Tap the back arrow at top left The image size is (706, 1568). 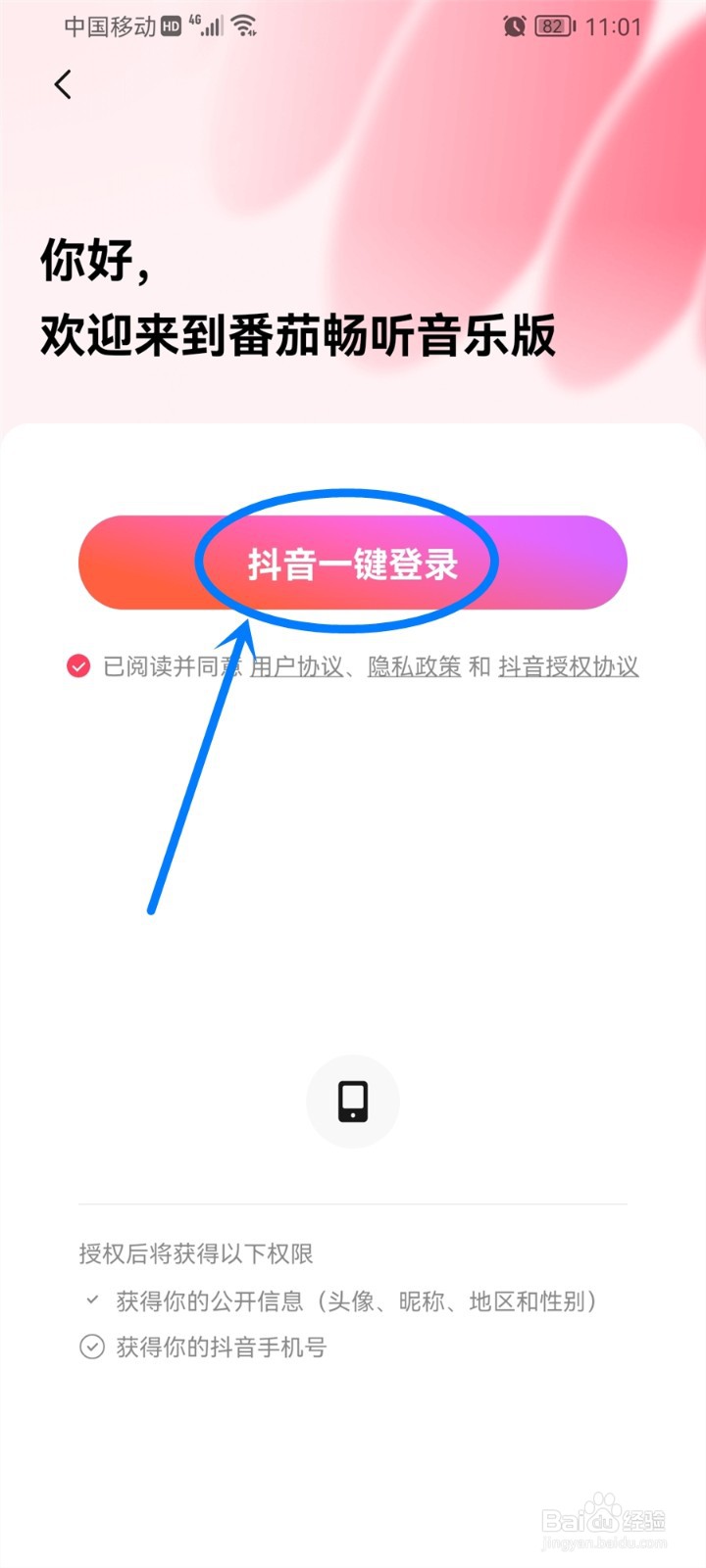click(x=63, y=85)
